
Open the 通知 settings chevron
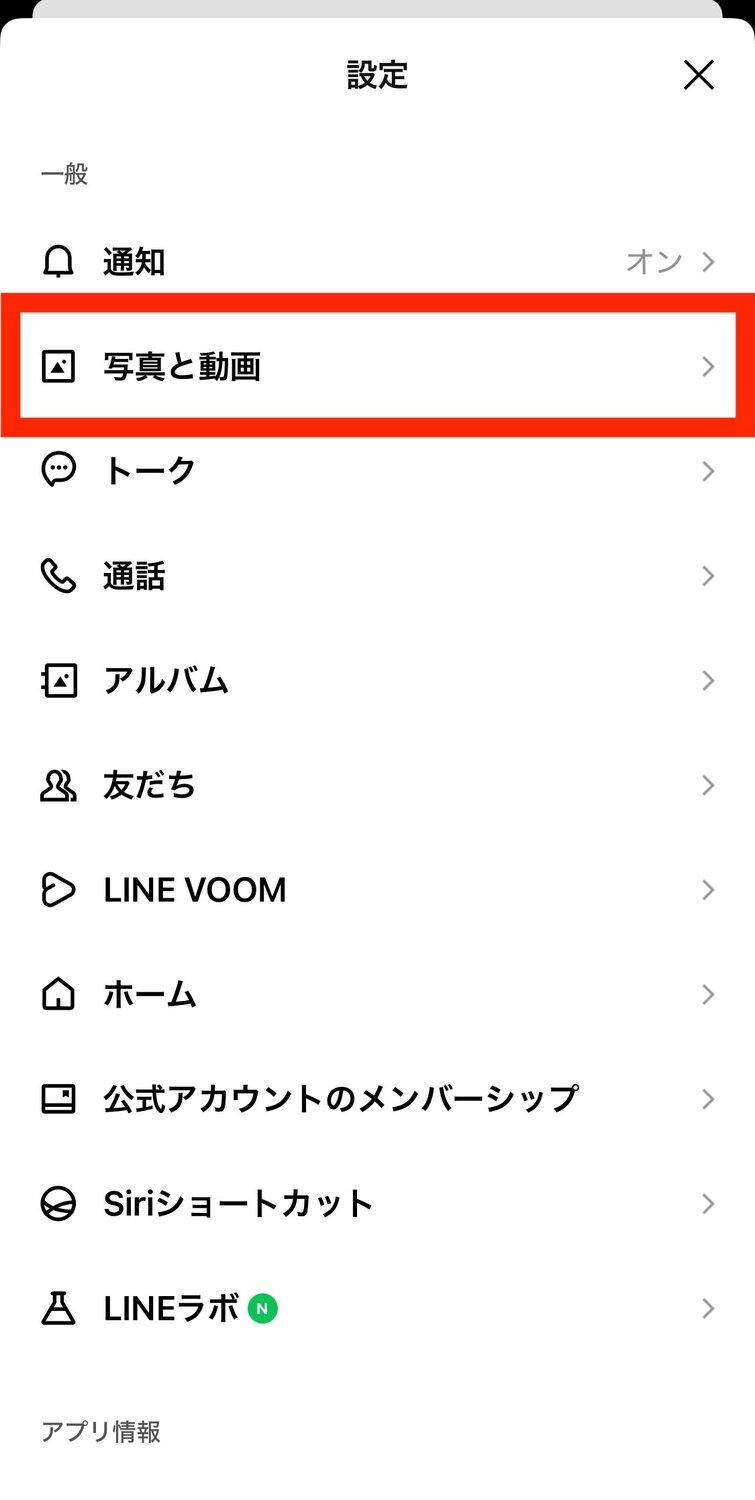coord(709,261)
